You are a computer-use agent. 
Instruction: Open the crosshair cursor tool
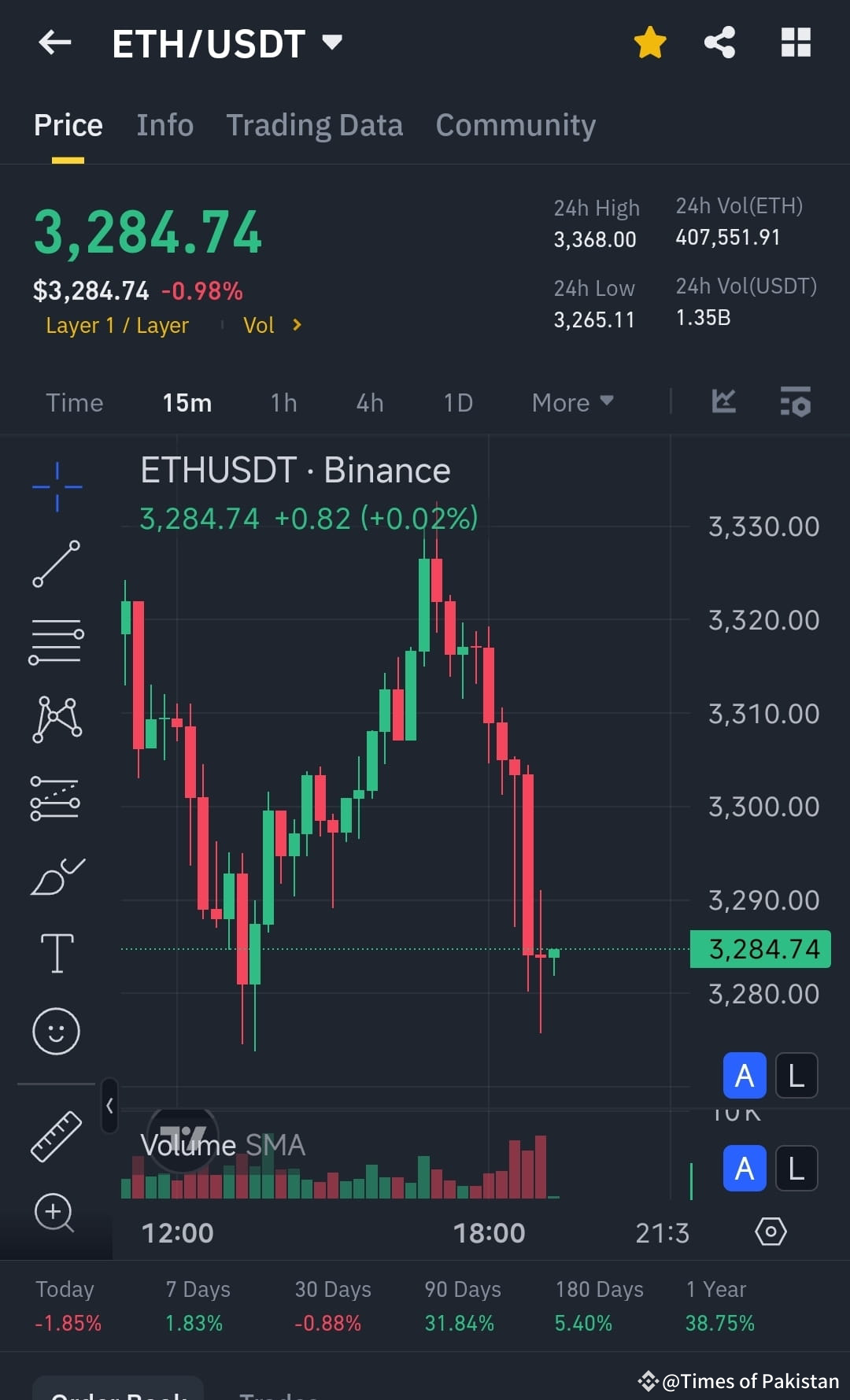click(56, 486)
